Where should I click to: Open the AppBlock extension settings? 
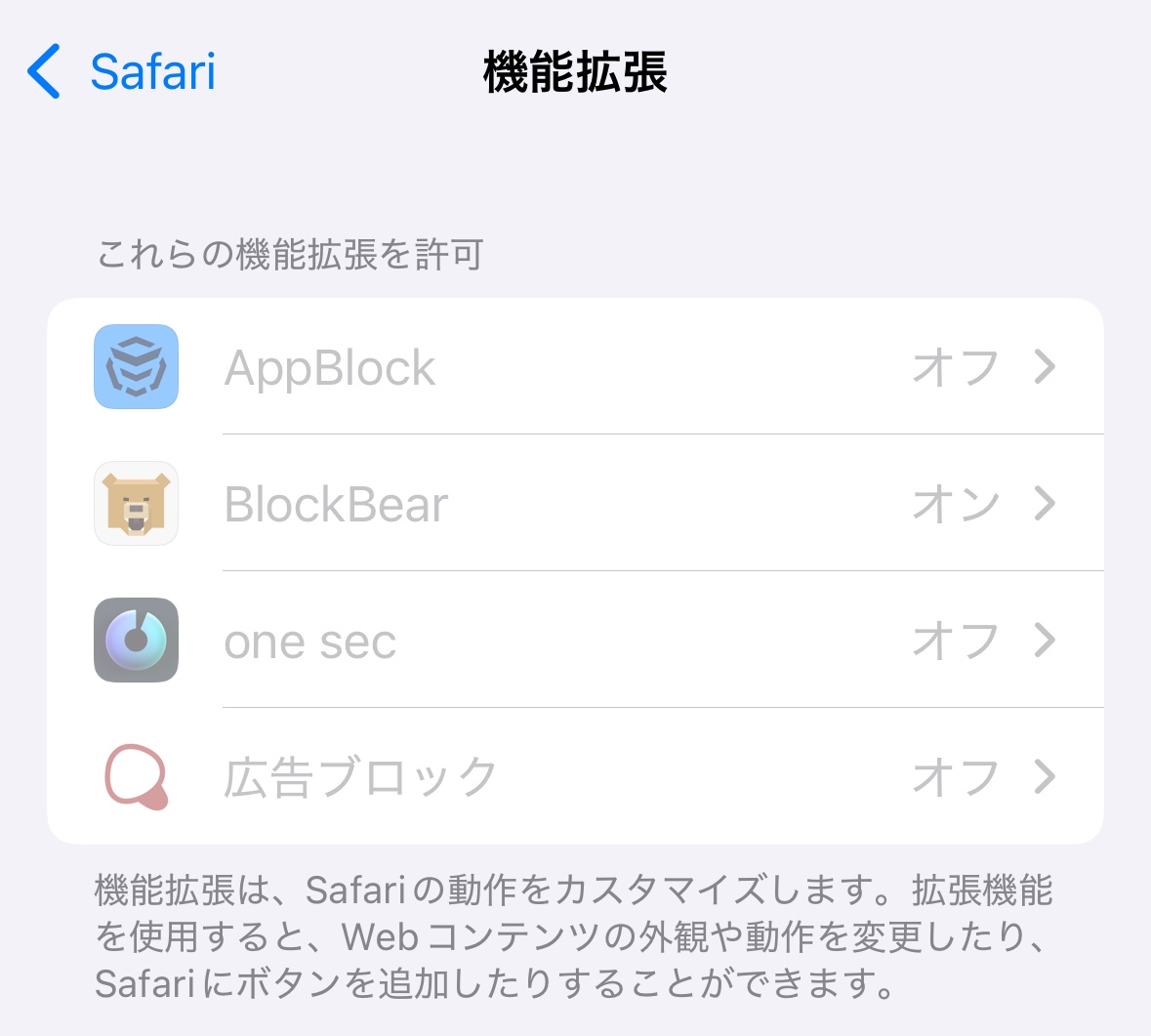[x=575, y=367]
